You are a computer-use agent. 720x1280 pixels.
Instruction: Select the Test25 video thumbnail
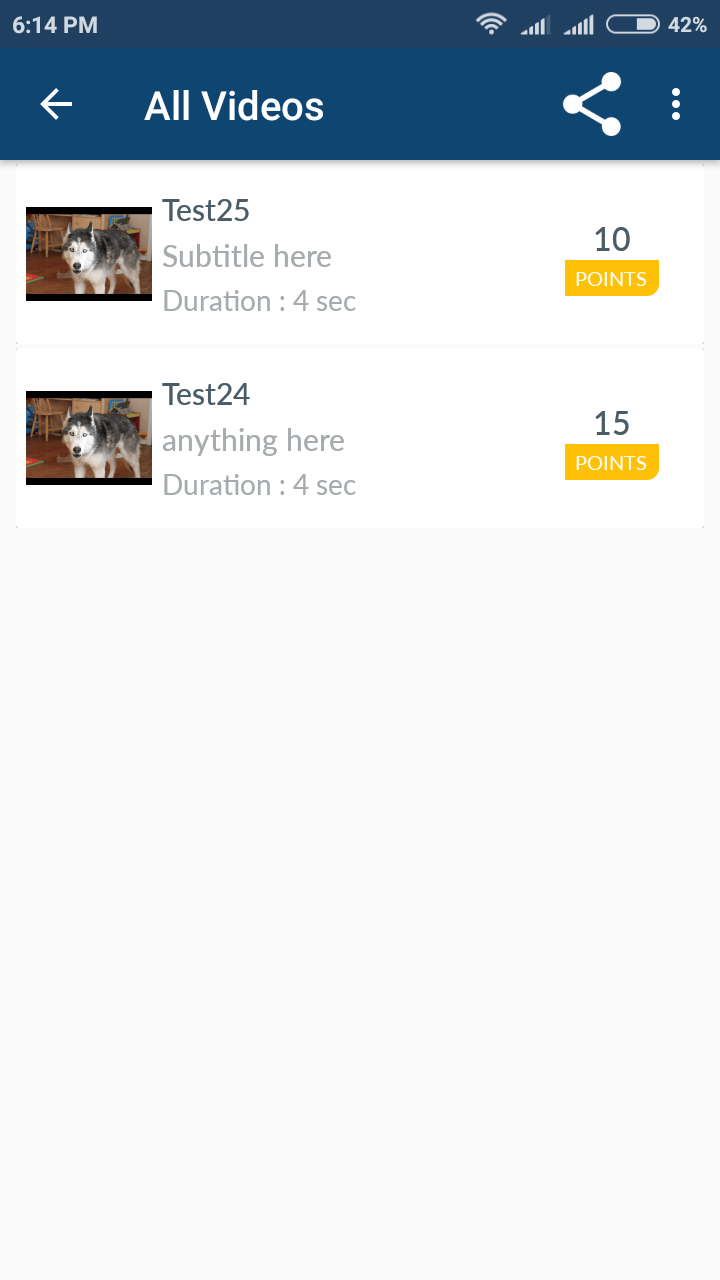pos(89,253)
